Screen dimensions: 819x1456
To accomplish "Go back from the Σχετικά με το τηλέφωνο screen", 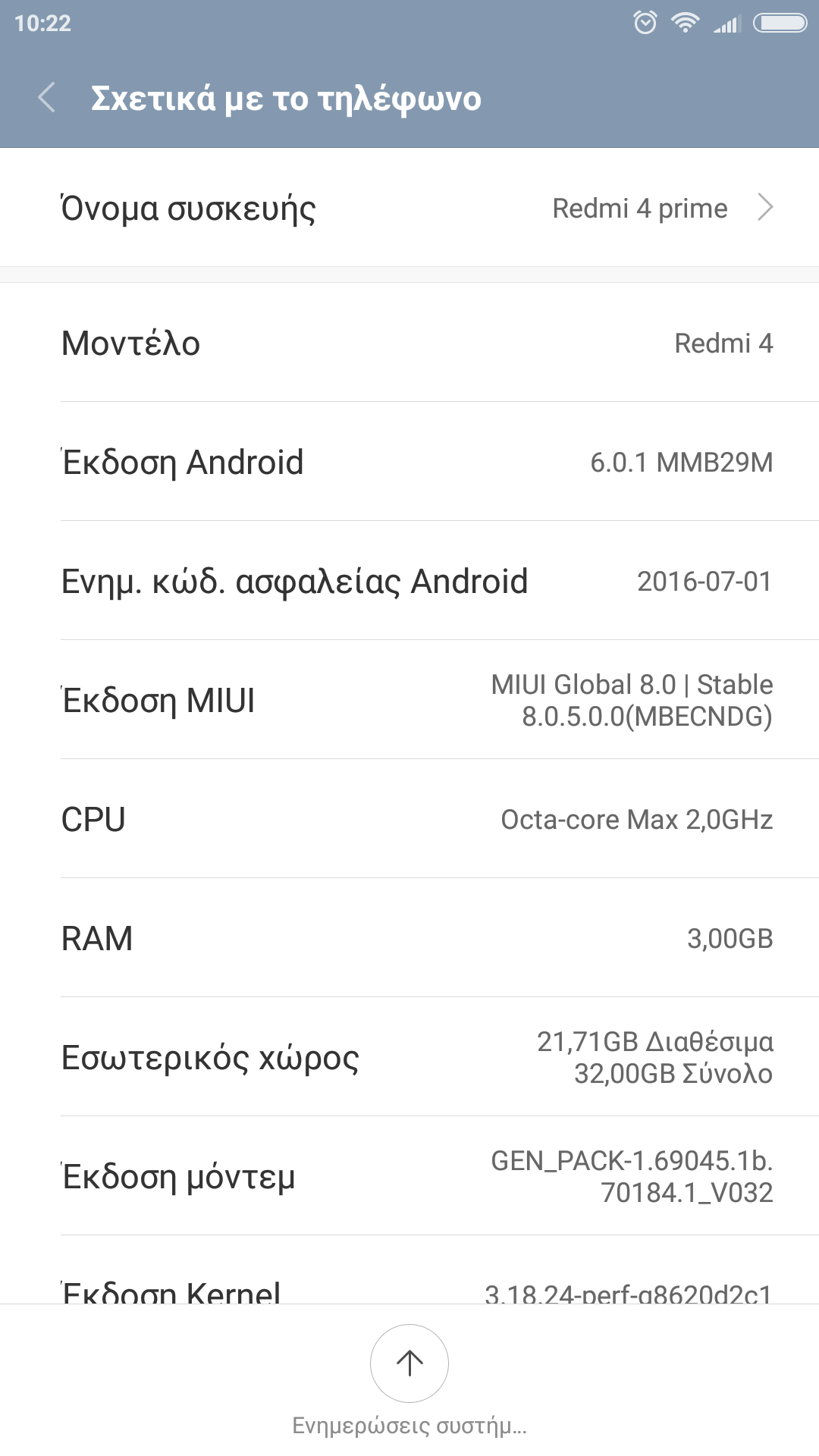I will [47, 98].
